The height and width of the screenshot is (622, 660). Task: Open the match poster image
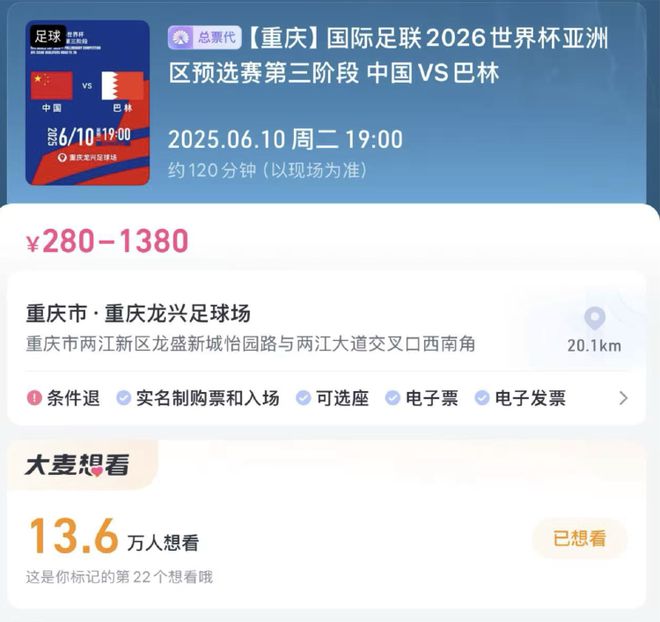[x=88, y=103]
